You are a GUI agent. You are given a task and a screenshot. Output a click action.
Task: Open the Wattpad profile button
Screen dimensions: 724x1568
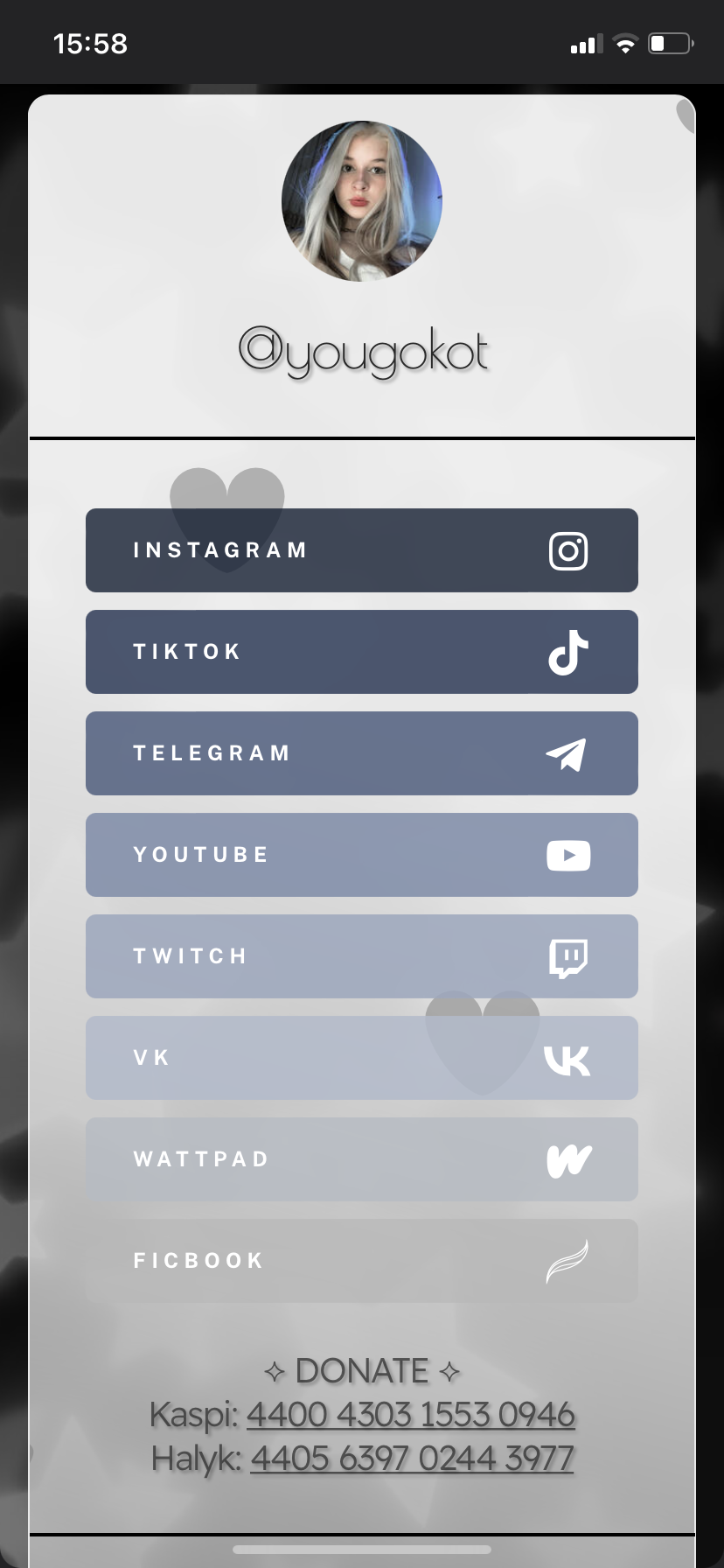(x=362, y=1159)
